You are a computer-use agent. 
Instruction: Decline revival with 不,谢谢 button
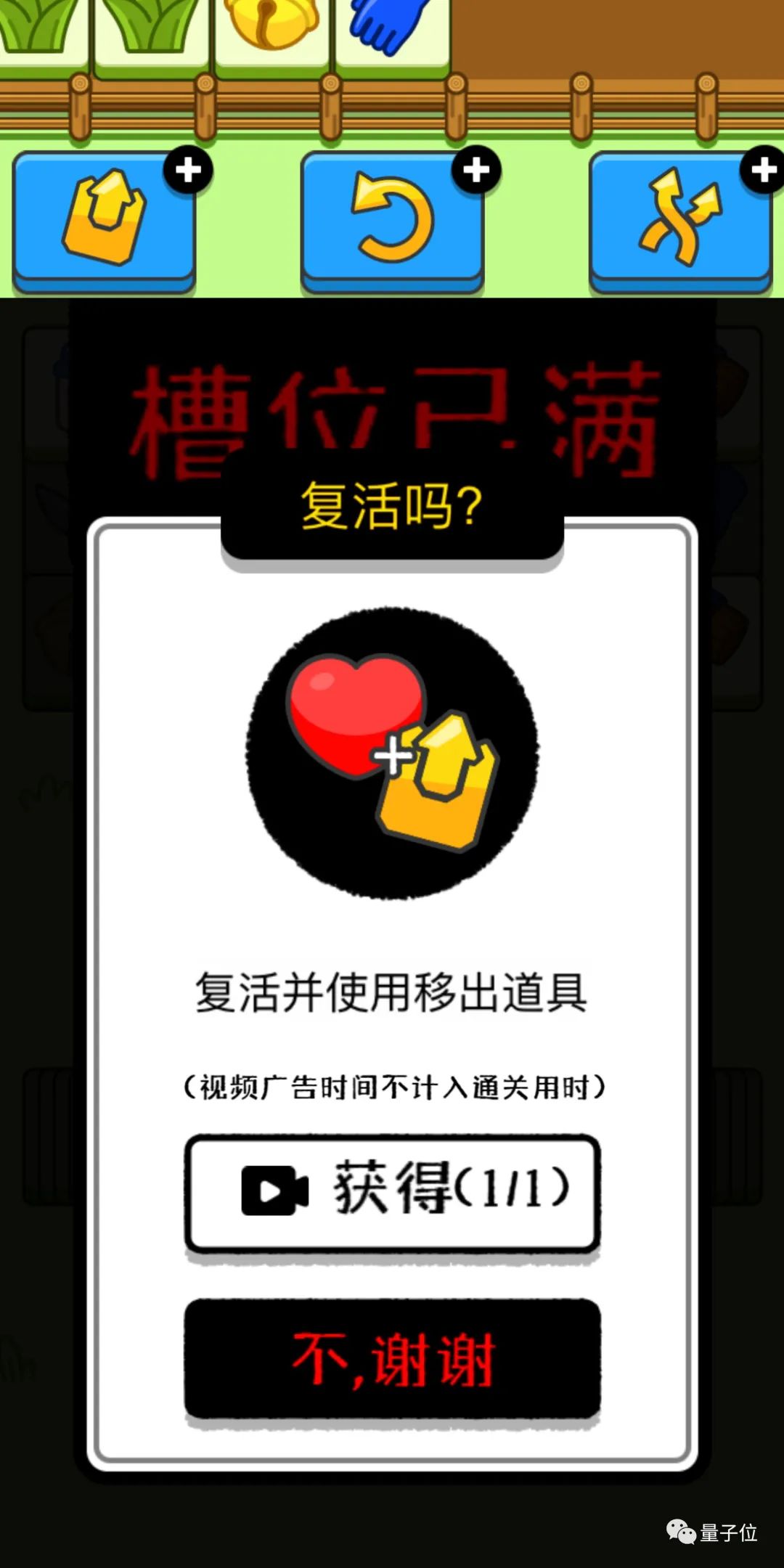tap(392, 1359)
